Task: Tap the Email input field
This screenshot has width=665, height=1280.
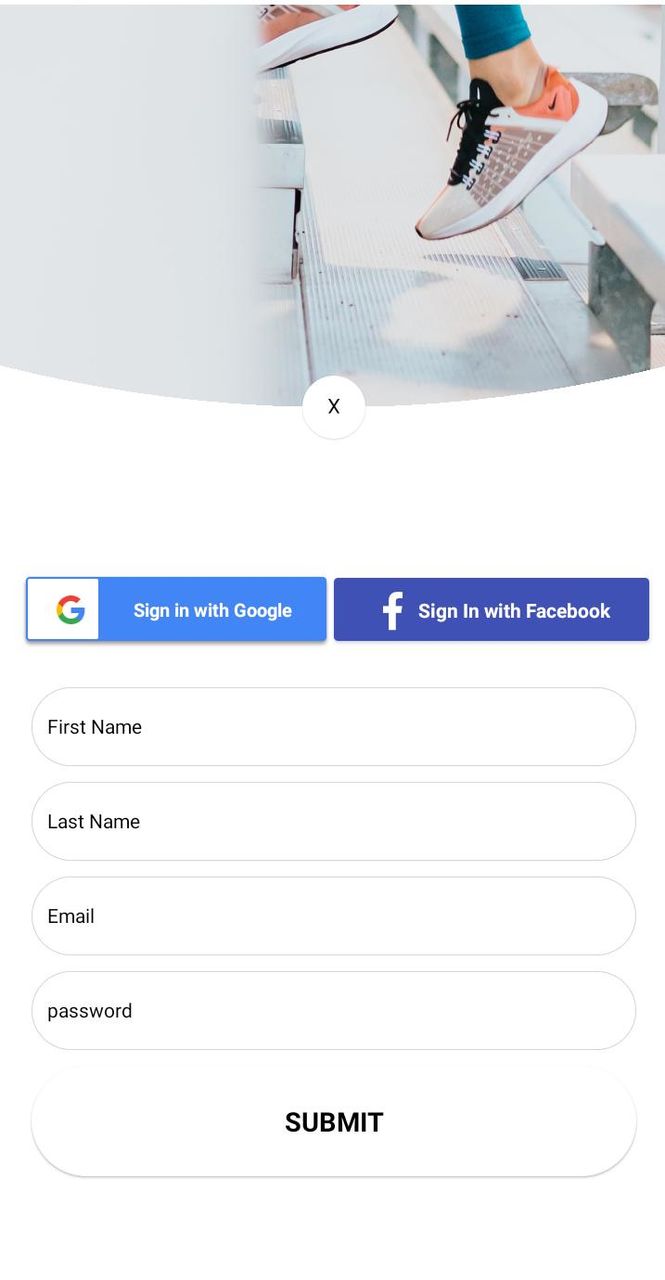Action: tap(334, 916)
